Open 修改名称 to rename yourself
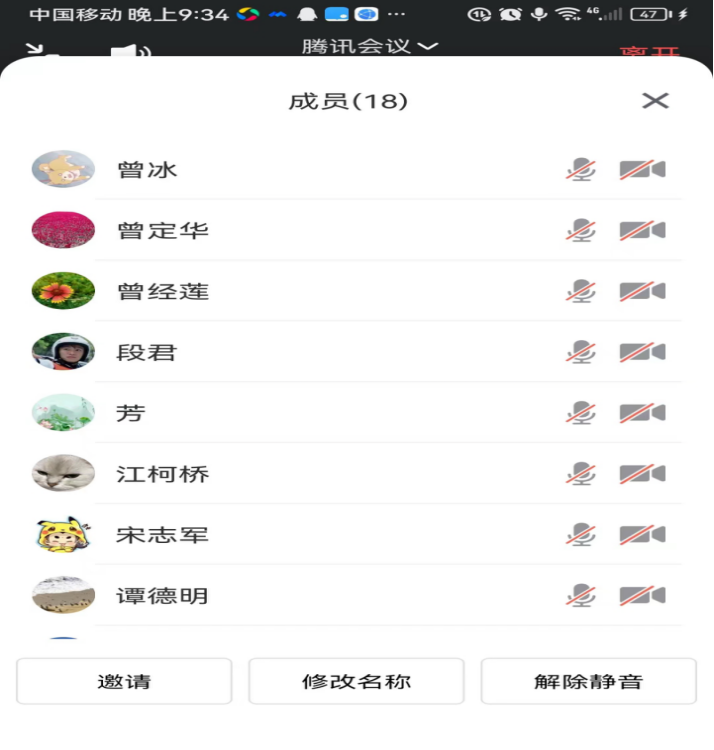This screenshot has height=750, width=714. point(356,682)
